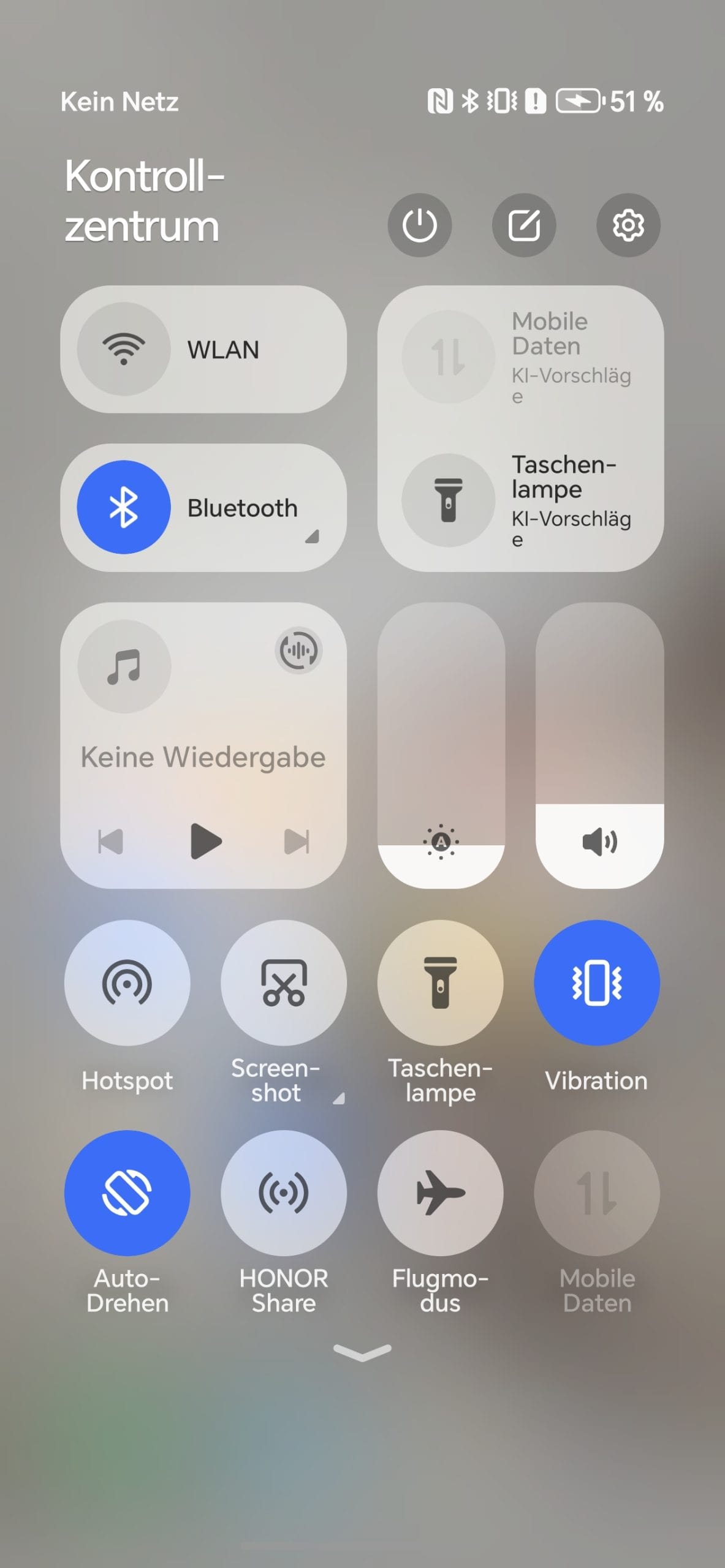Skip to the next track
This screenshot has height=1568, width=725.
297,842
